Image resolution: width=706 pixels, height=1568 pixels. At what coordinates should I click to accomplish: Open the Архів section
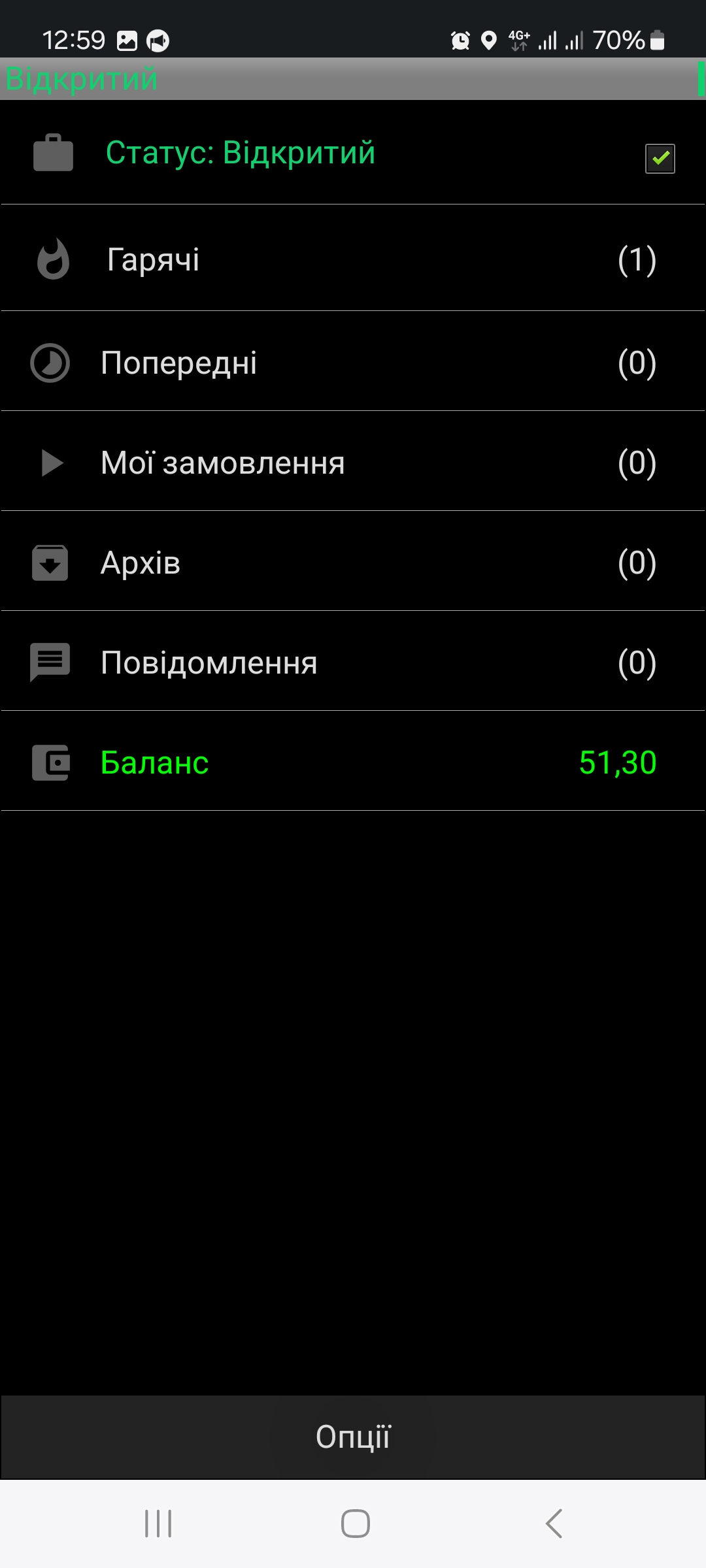[353, 563]
